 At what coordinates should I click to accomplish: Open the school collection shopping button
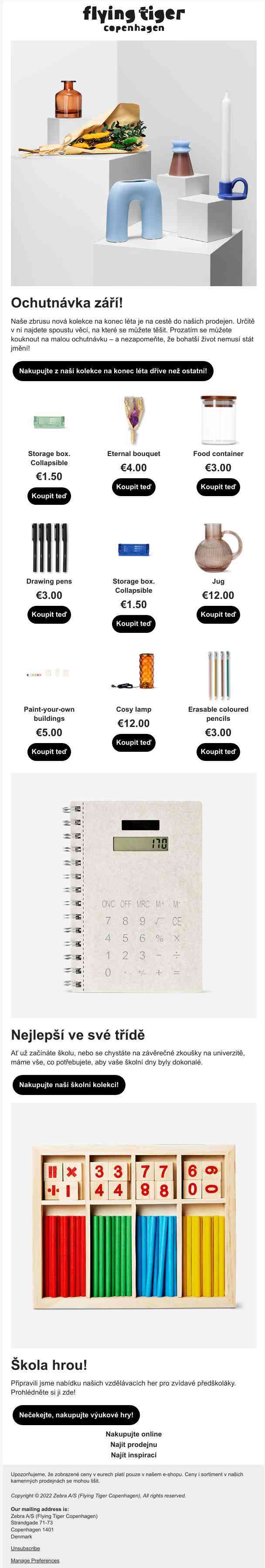tap(69, 1085)
